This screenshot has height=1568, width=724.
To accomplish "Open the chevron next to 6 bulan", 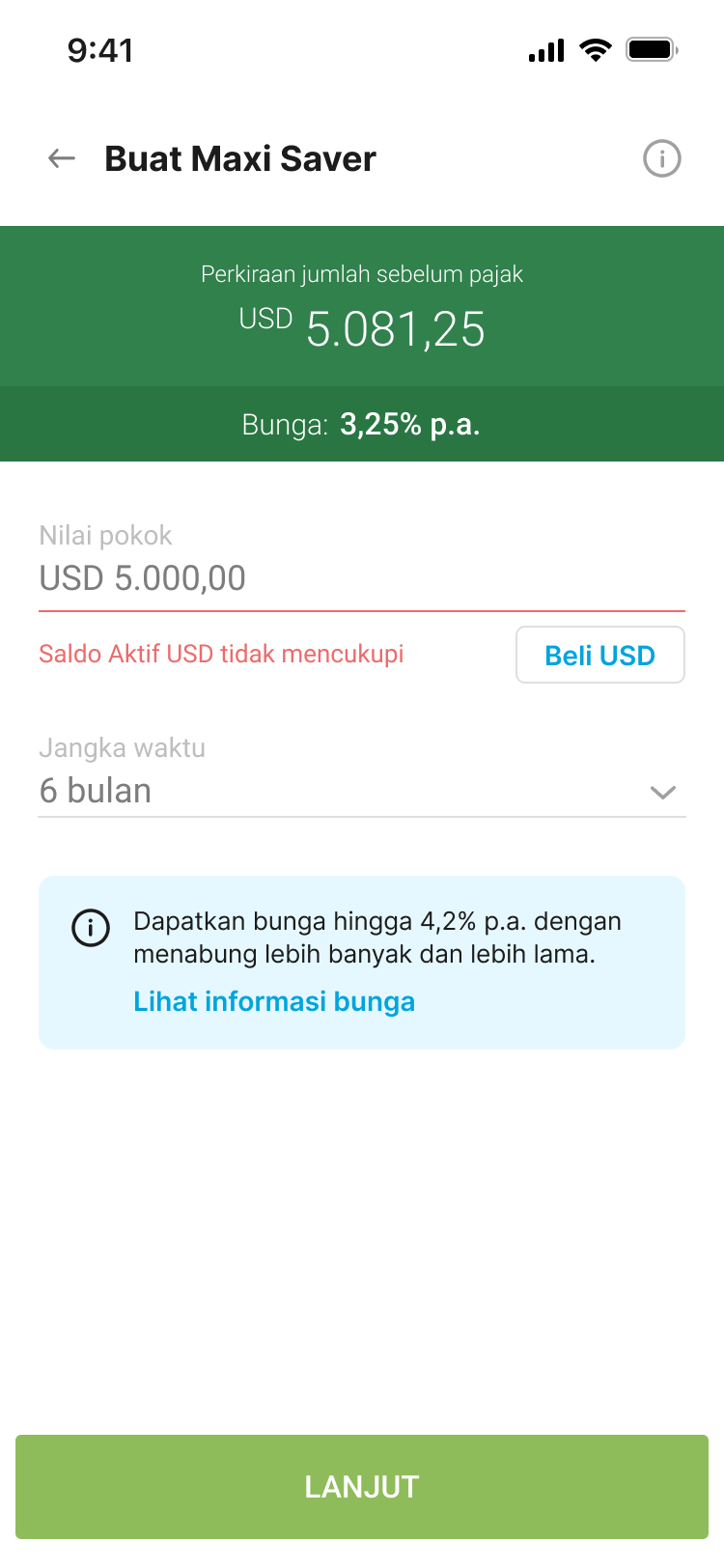I will [x=663, y=792].
